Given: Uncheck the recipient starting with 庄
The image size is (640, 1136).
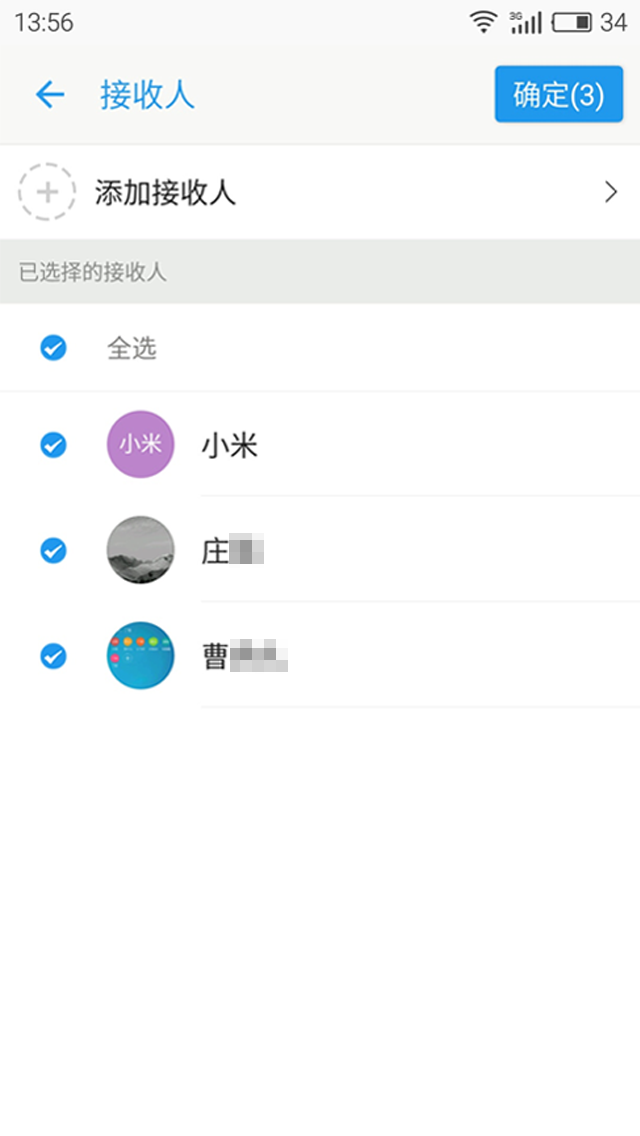Looking at the screenshot, I should pos(53,550).
